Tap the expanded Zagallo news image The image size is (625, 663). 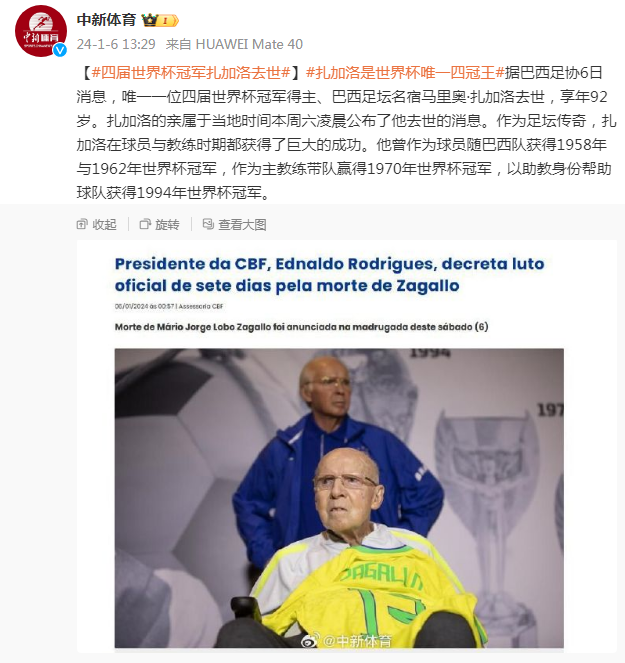(x=339, y=450)
